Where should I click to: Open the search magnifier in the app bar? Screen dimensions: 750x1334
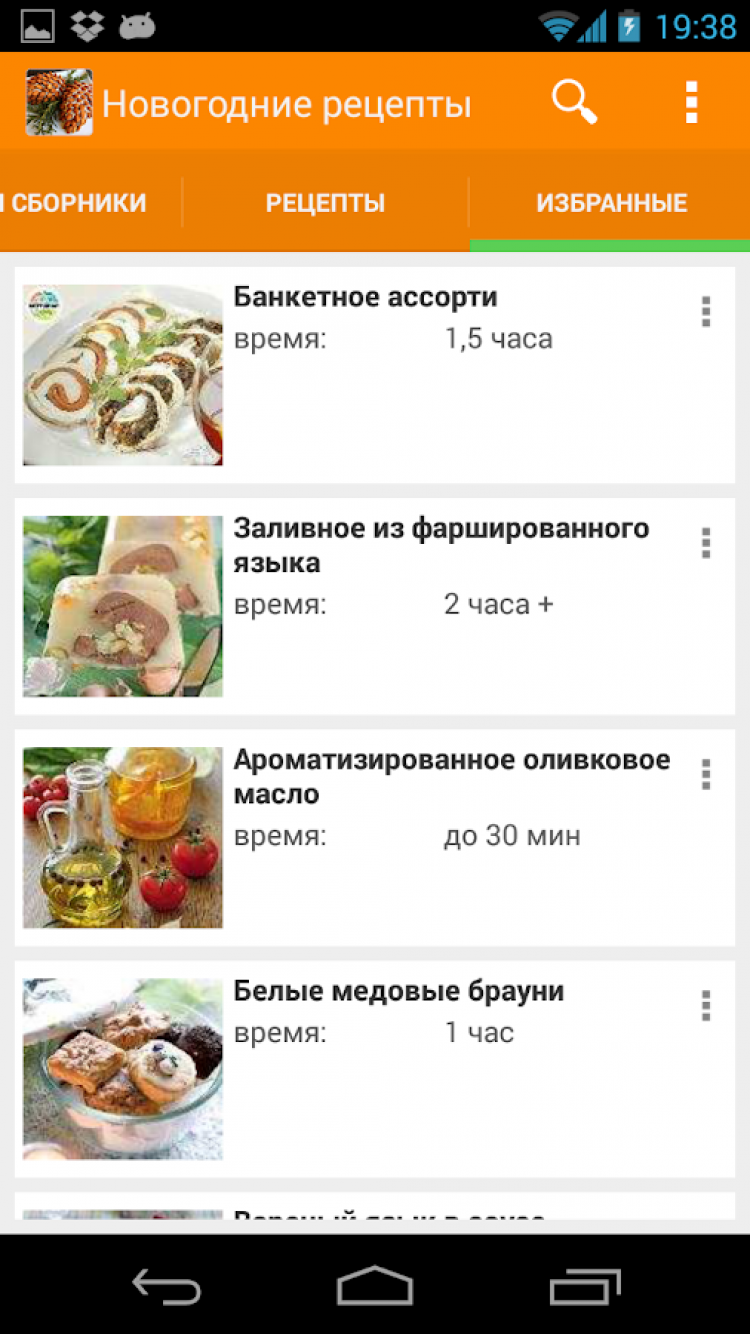(x=574, y=102)
